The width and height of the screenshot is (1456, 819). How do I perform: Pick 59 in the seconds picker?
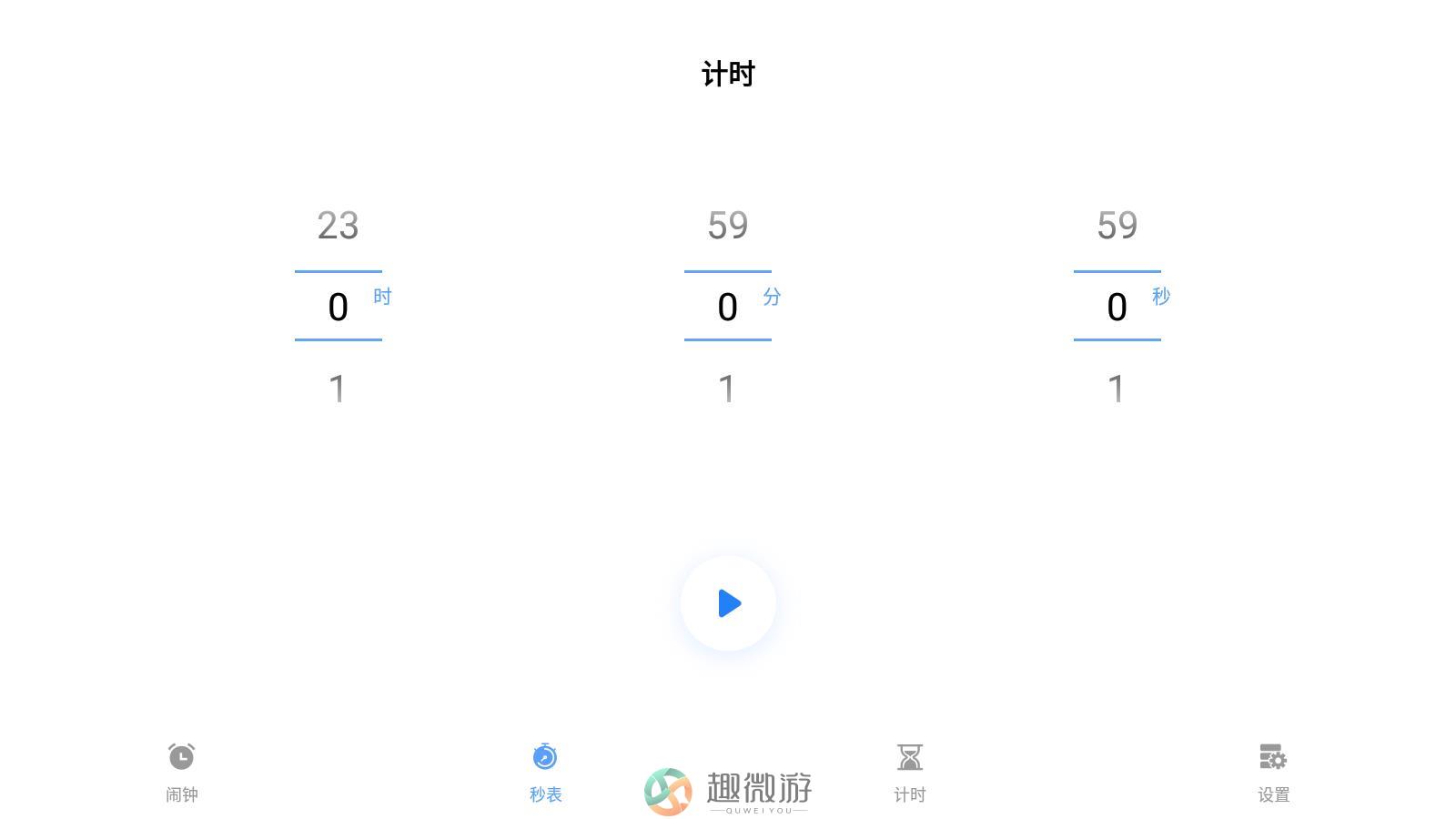[x=1117, y=226]
